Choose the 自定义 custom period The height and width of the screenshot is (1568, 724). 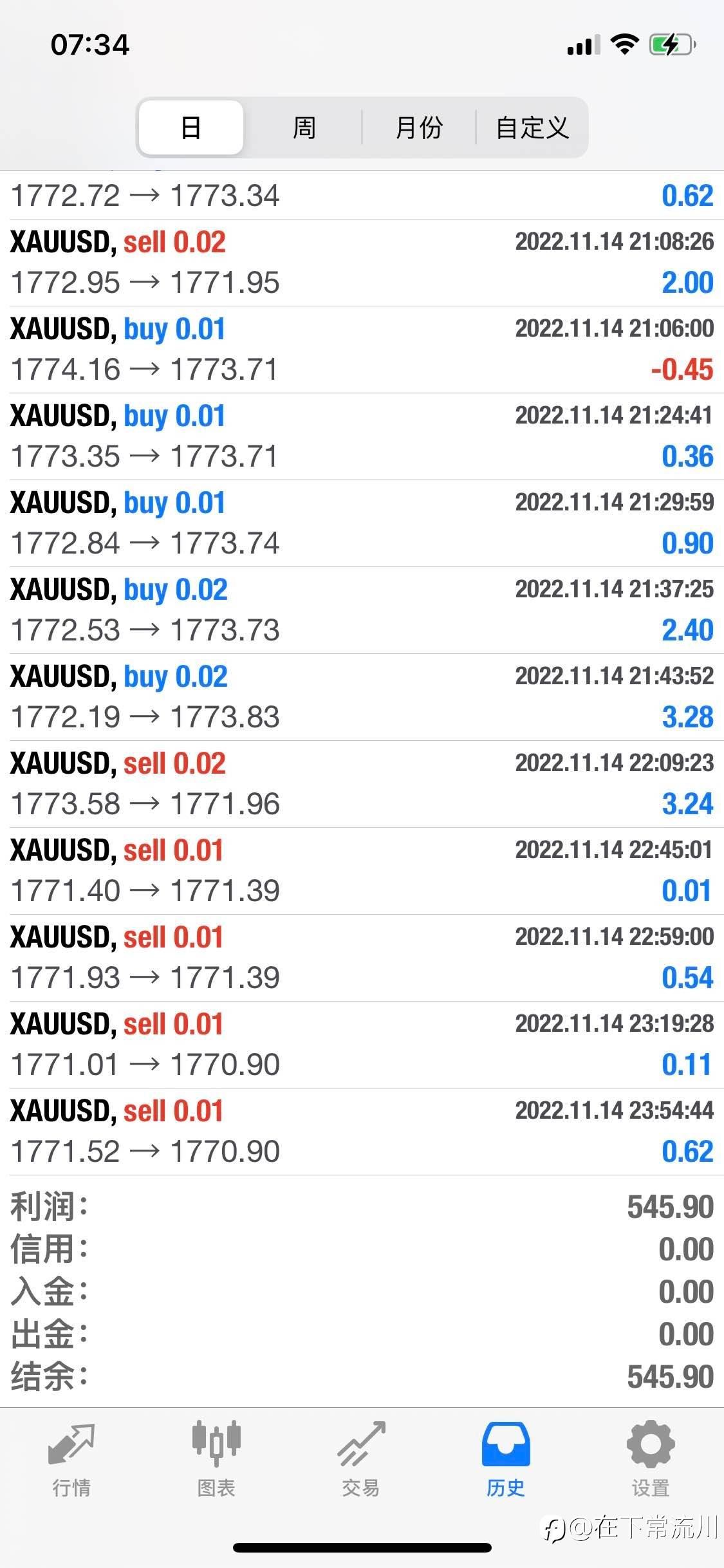pyautogui.click(x=532, y=127)
